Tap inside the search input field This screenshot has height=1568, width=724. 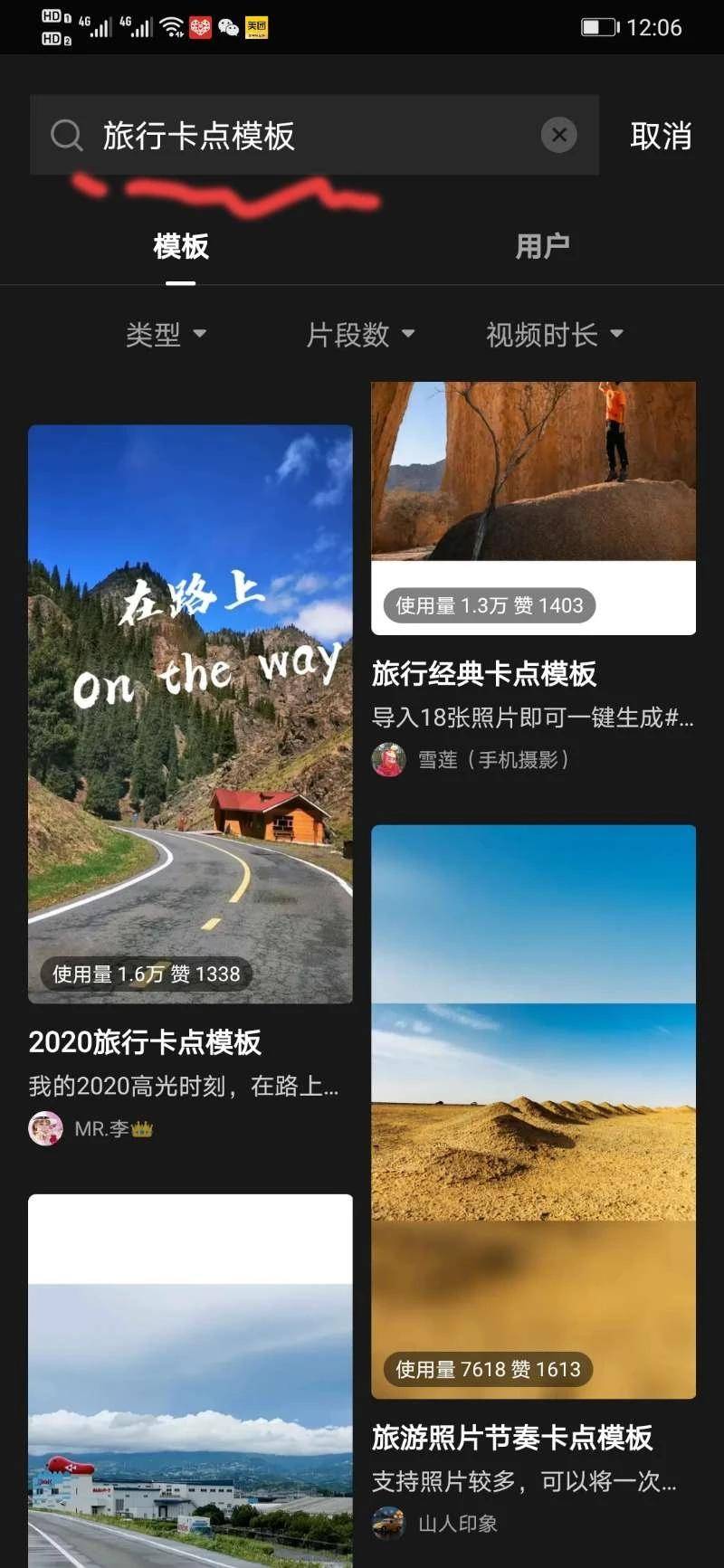pyautogui.click(x=271, y=136)
